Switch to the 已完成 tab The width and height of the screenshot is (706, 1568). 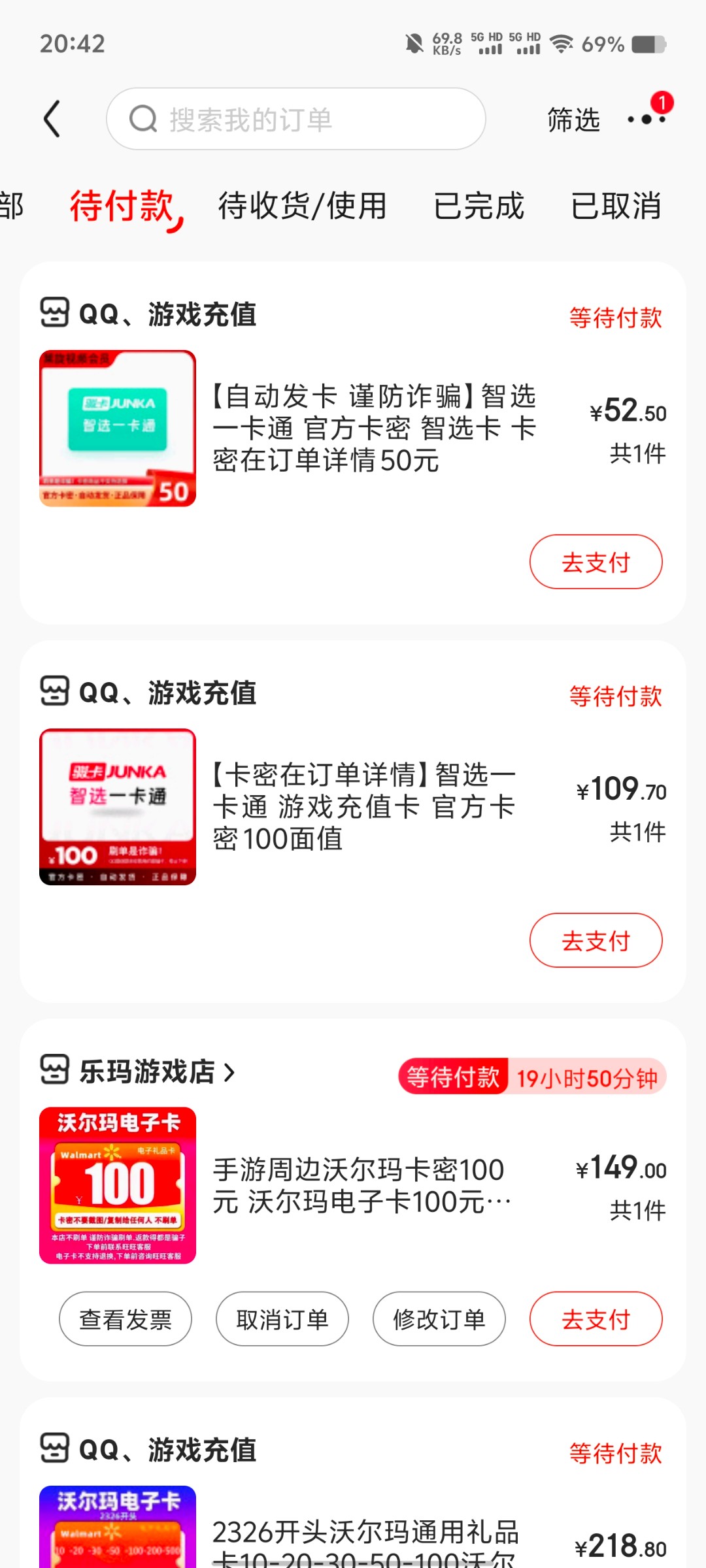(x=479, y=206)
